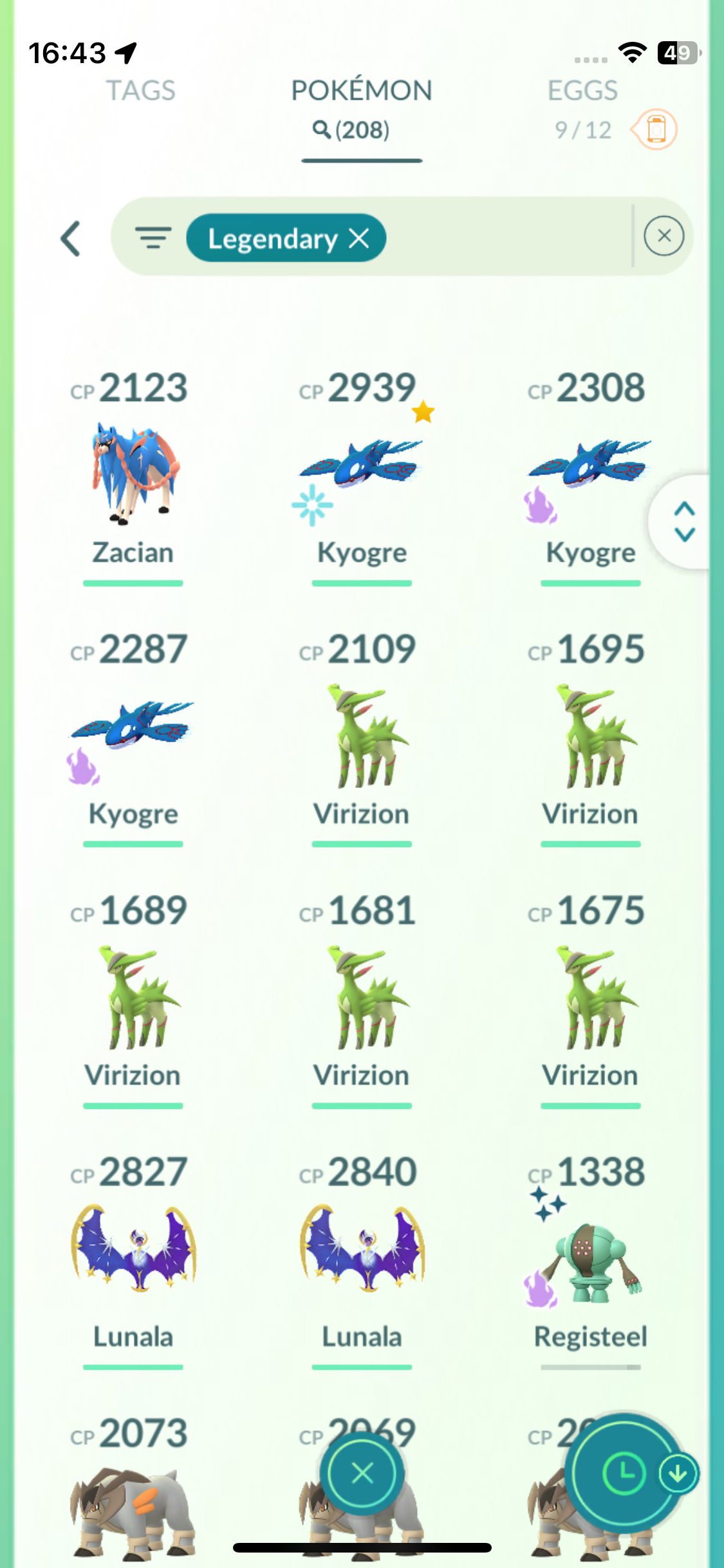The width and height of the screenshot is (724, 1568).
Task: Remove the Legendary filter chip
Action: pos(359,239)
